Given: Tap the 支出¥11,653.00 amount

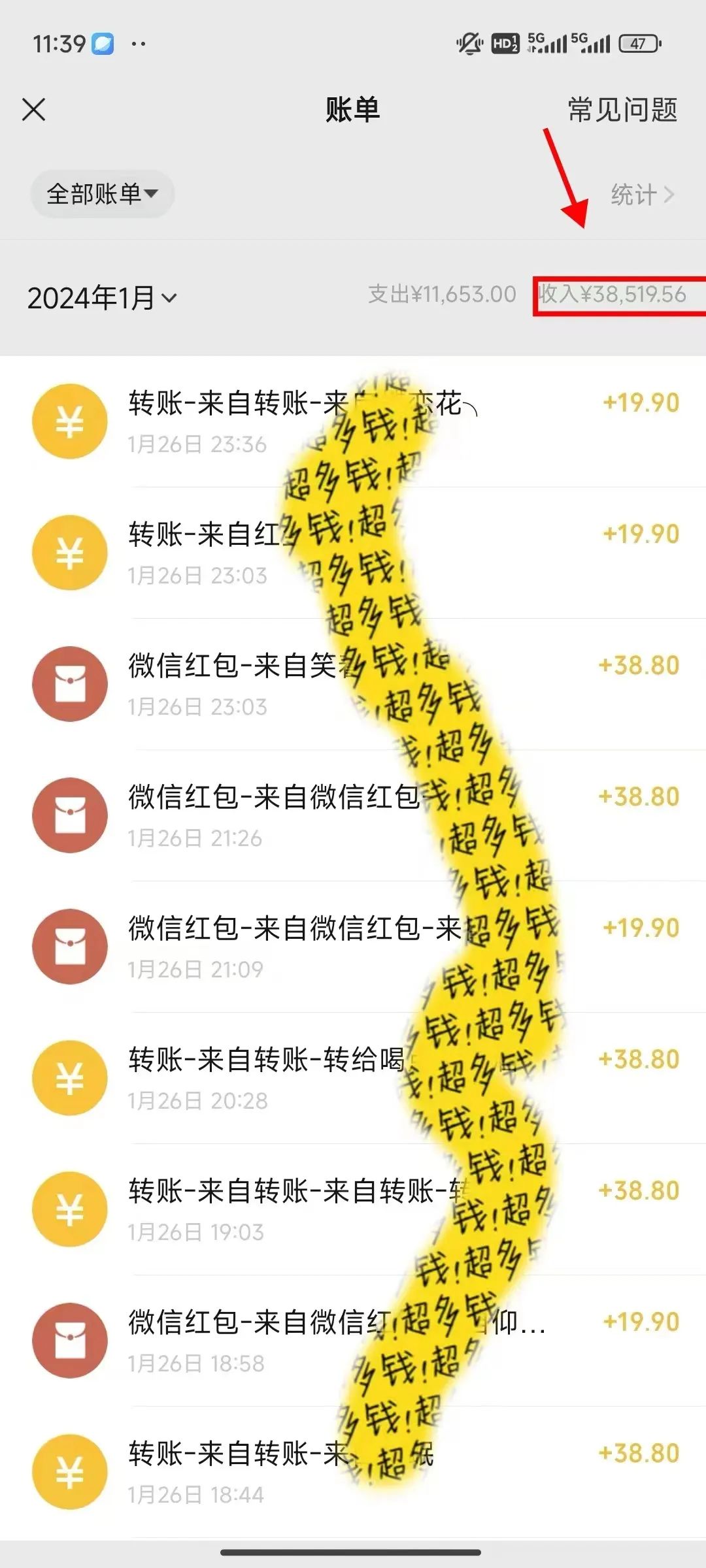Looking at the screenshot, I should pos(440,294).
